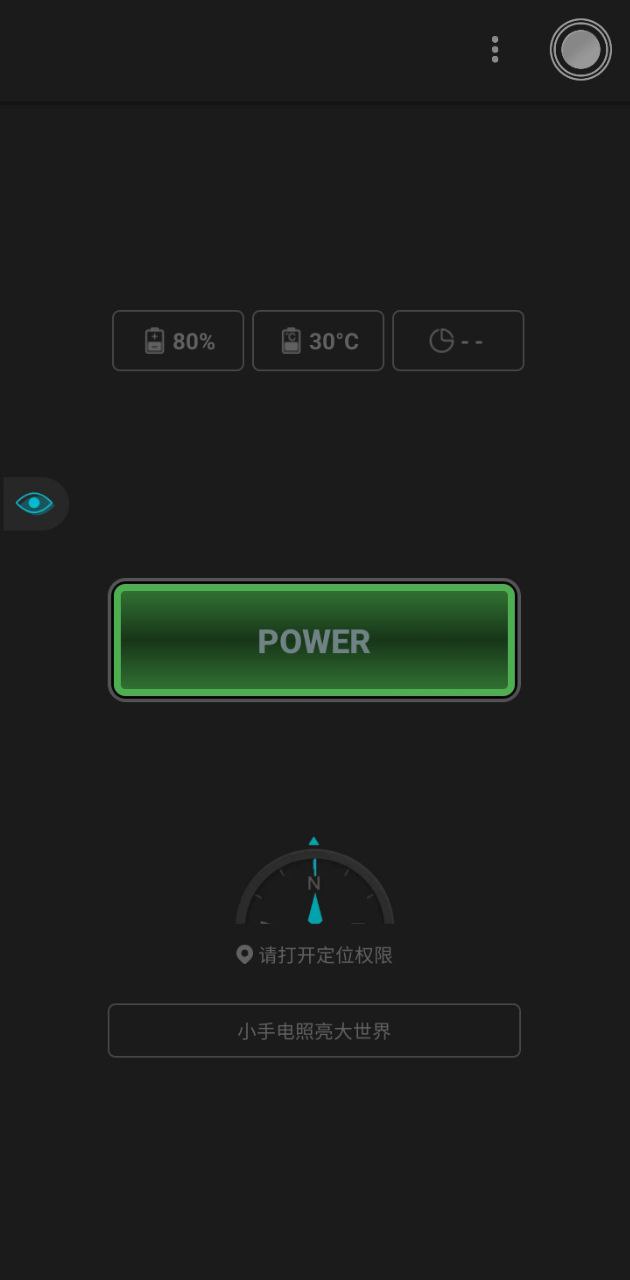Screen dimensions: 630x1280
Task: Turn on the flashlight with POWER
Action: pos(314,641)
